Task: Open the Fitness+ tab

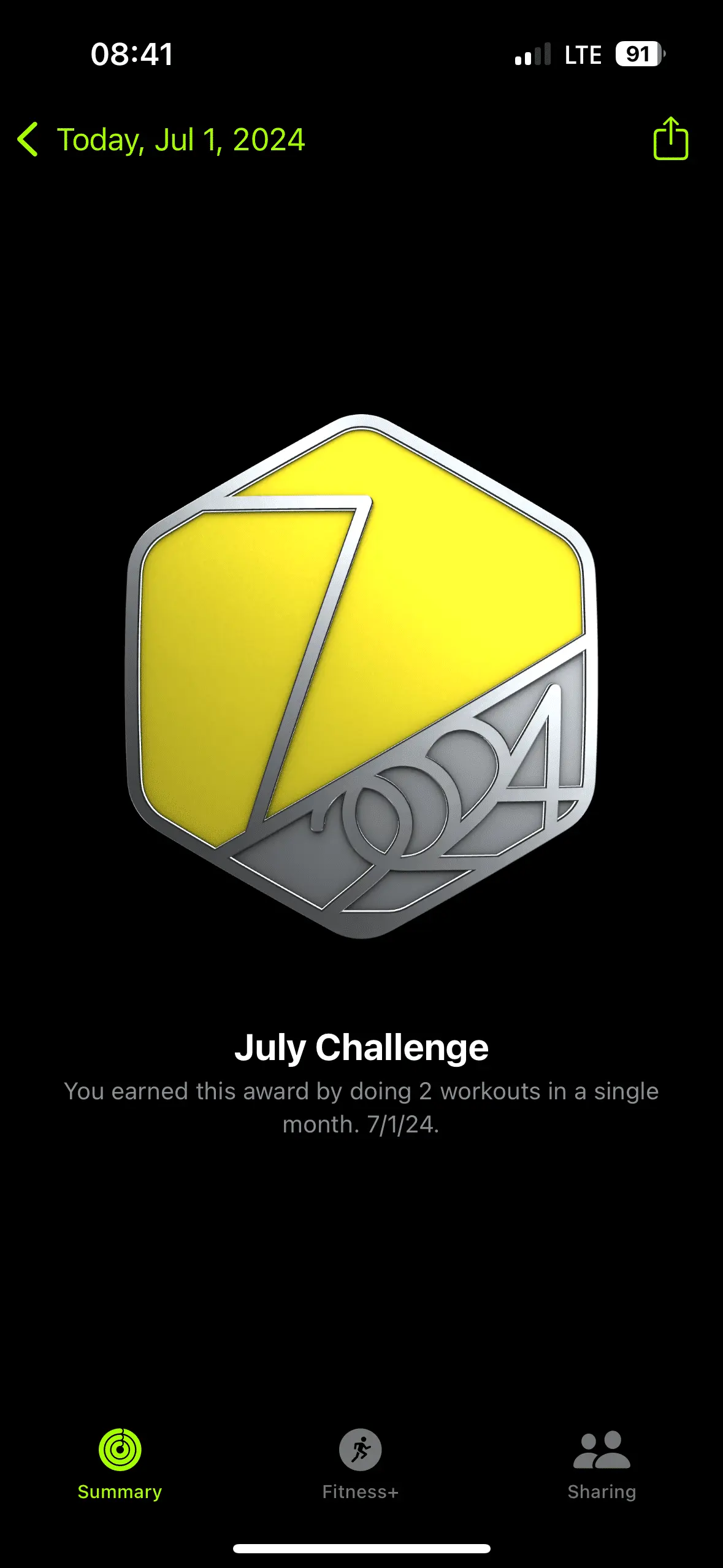Action: 361,1464
